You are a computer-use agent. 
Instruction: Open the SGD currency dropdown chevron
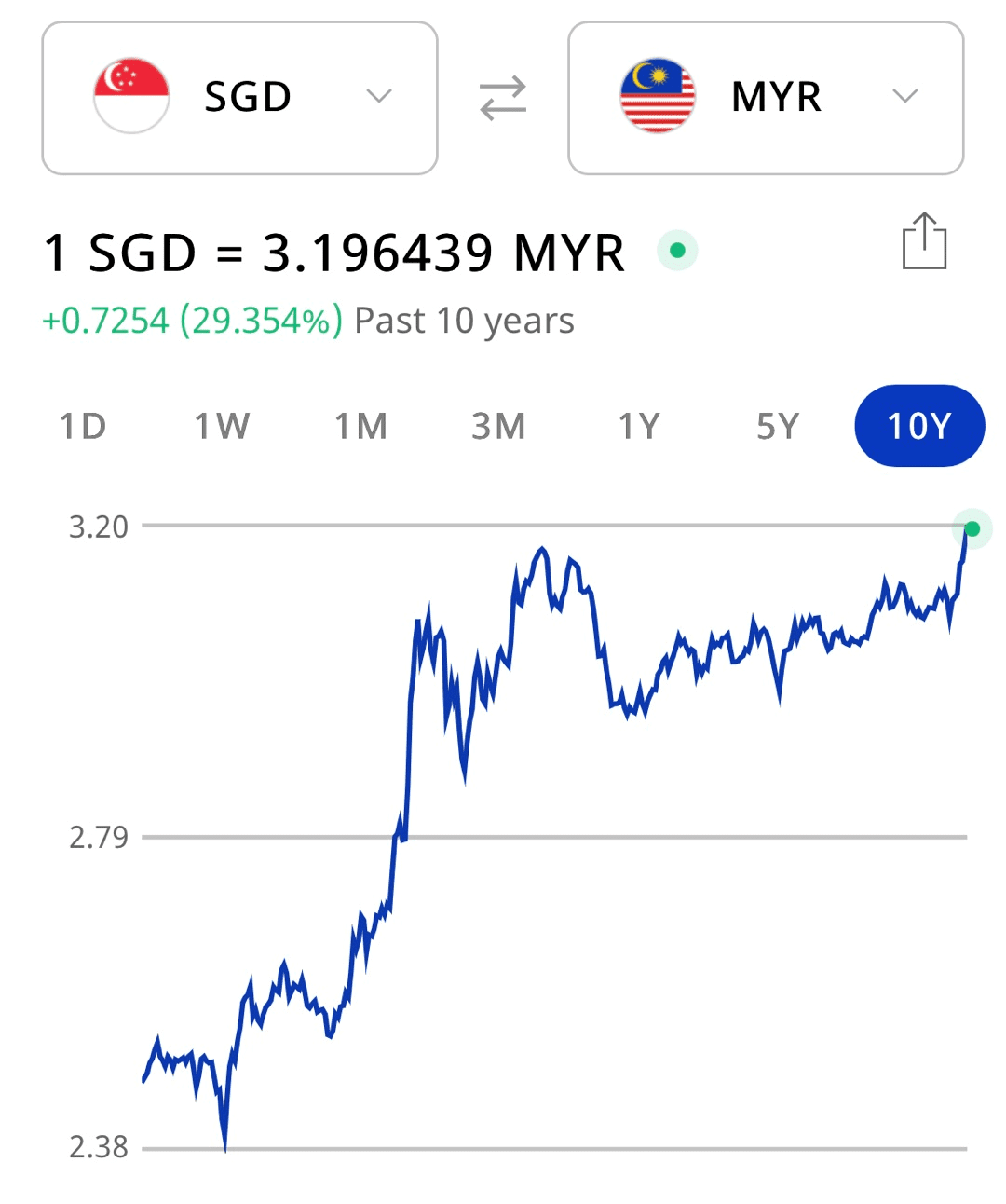pos(378,97)
